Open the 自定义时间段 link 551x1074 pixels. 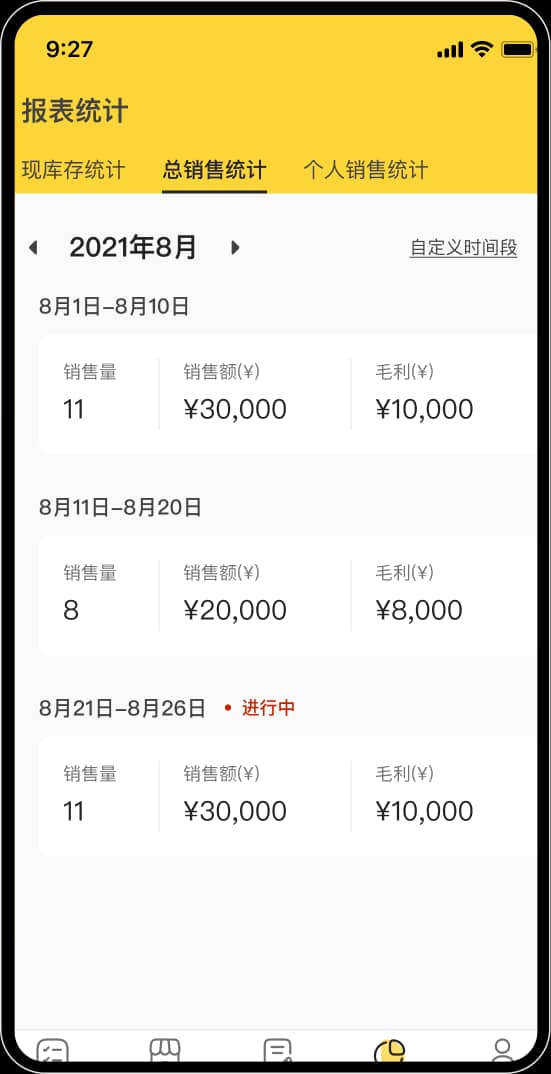(x=463, y=248)
